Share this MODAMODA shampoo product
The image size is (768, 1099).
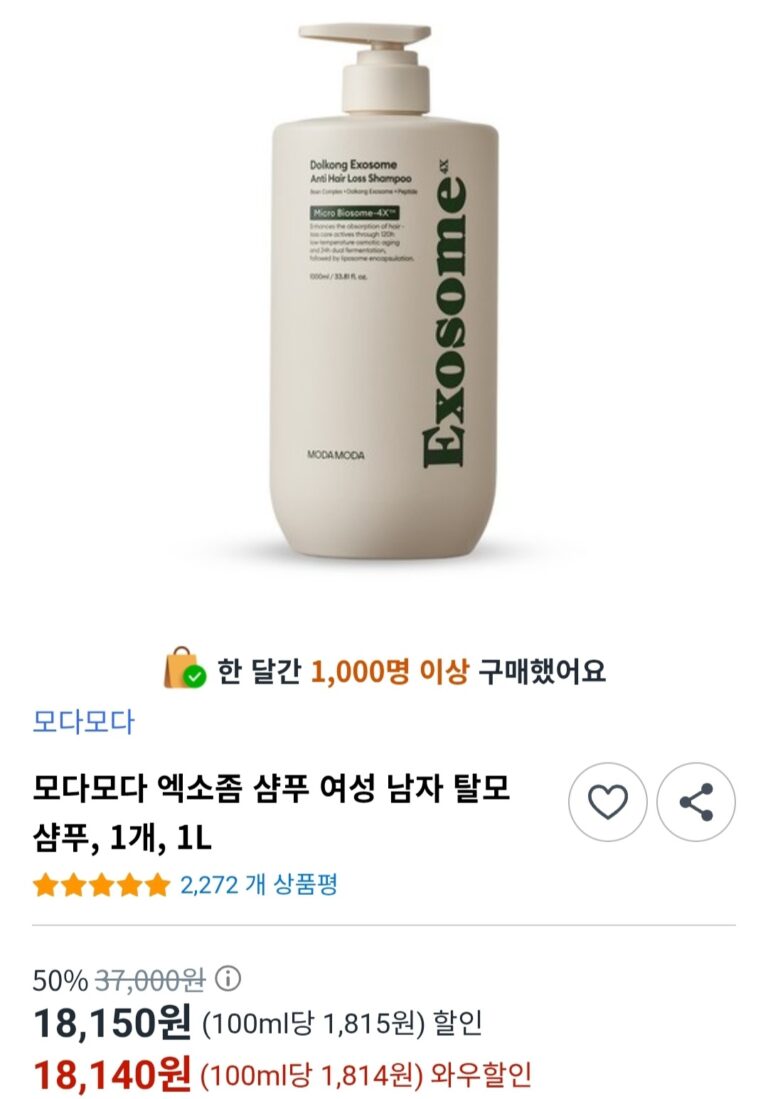point(696,802)
